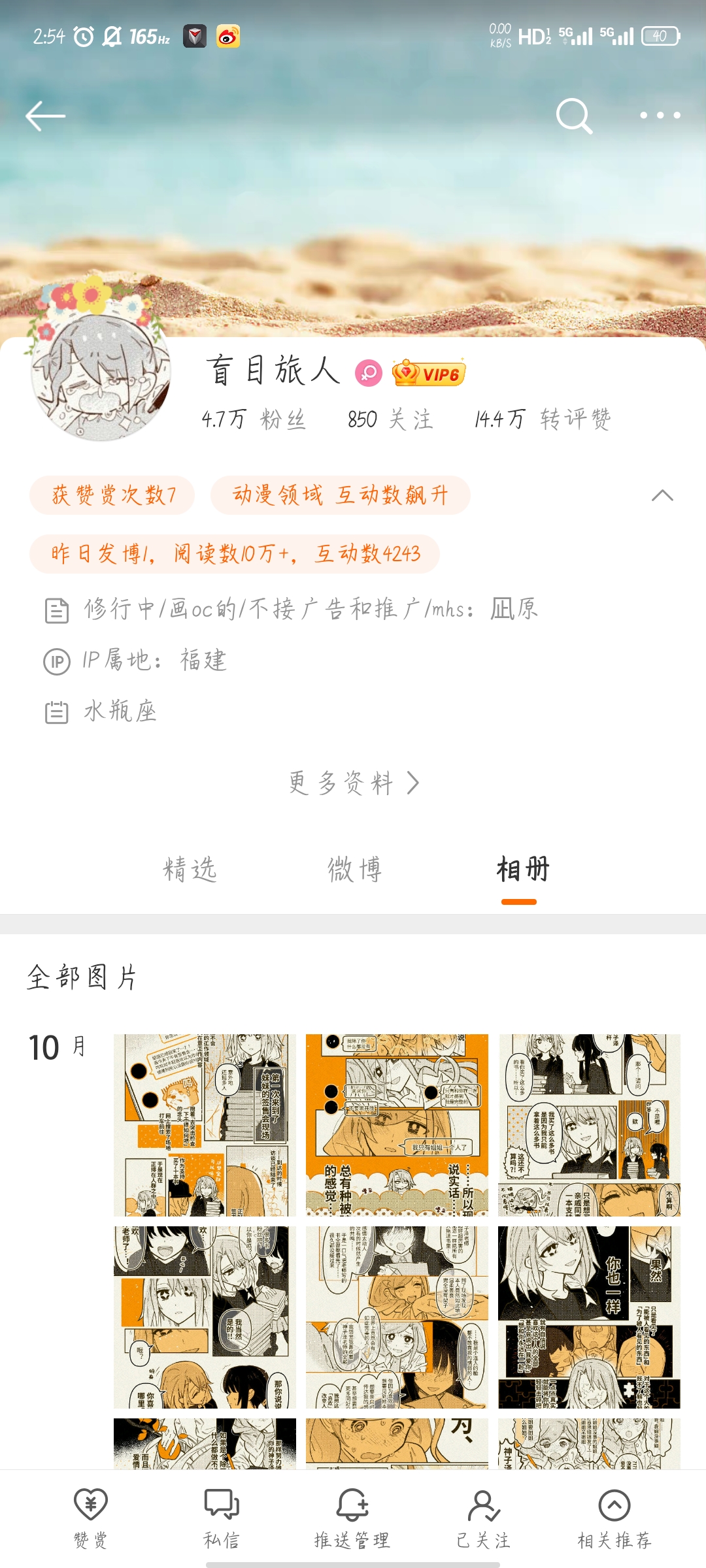Open search on this profile

(574, 116)
